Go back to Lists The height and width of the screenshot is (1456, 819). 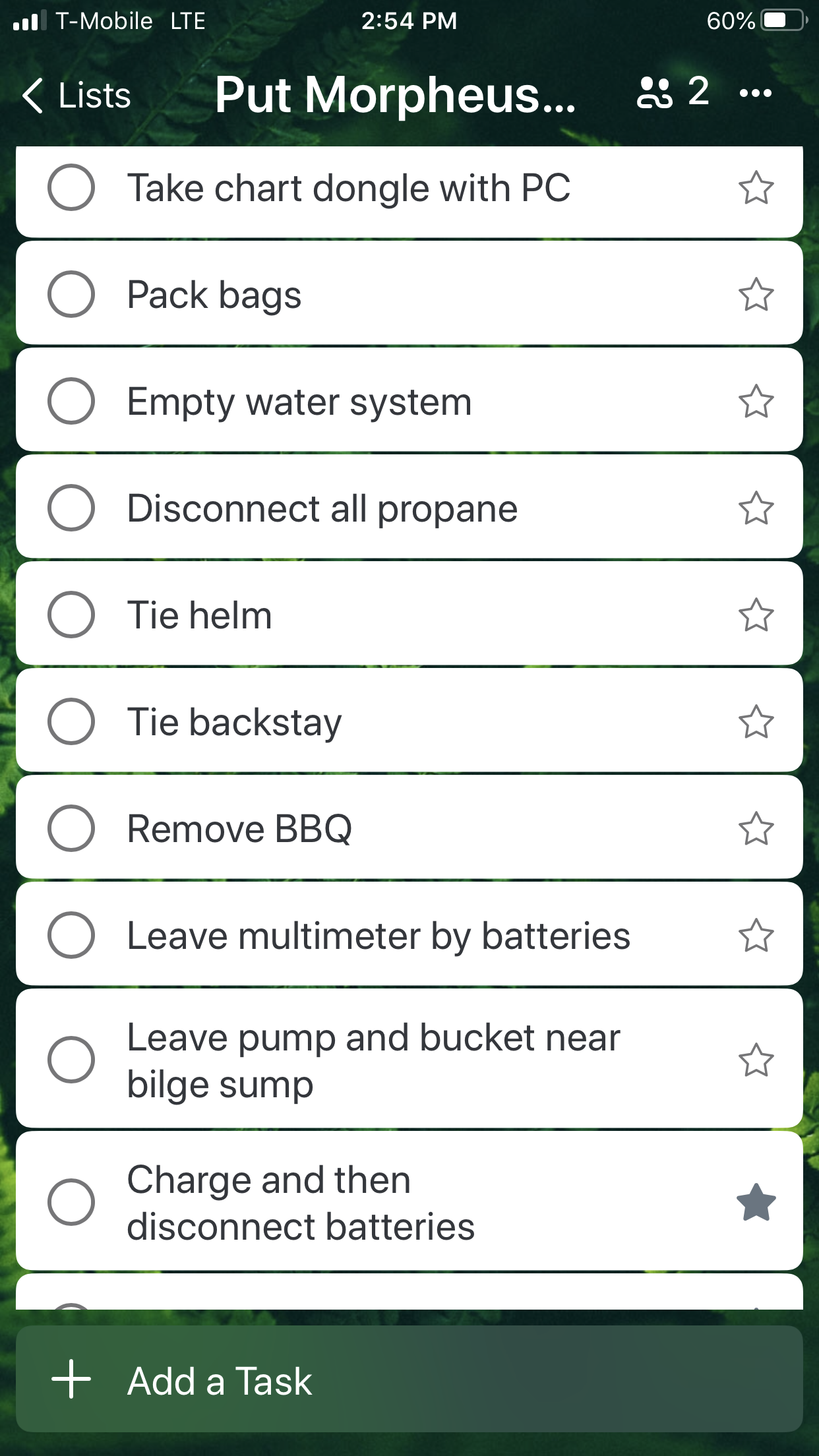(76, 96)
